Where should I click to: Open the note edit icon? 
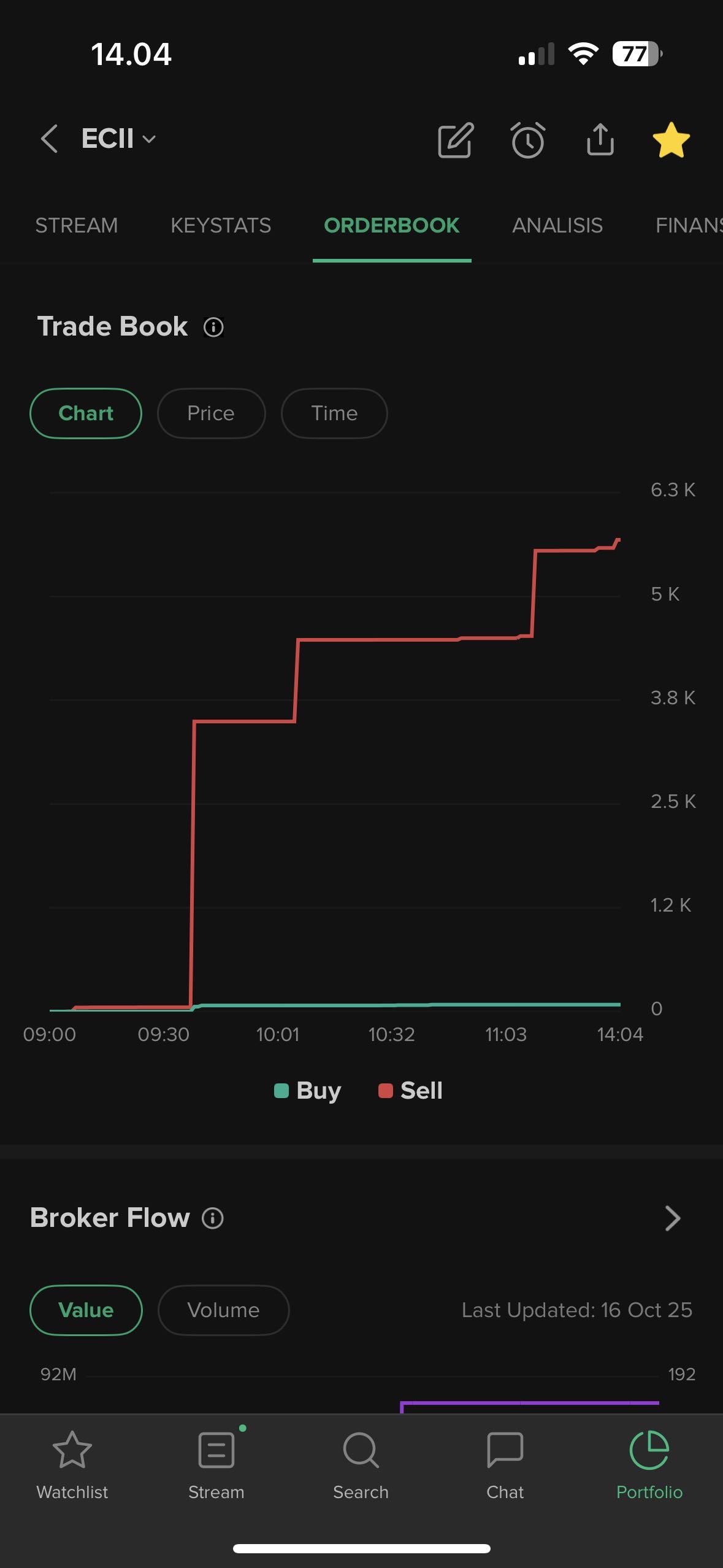tap(456, 140)
